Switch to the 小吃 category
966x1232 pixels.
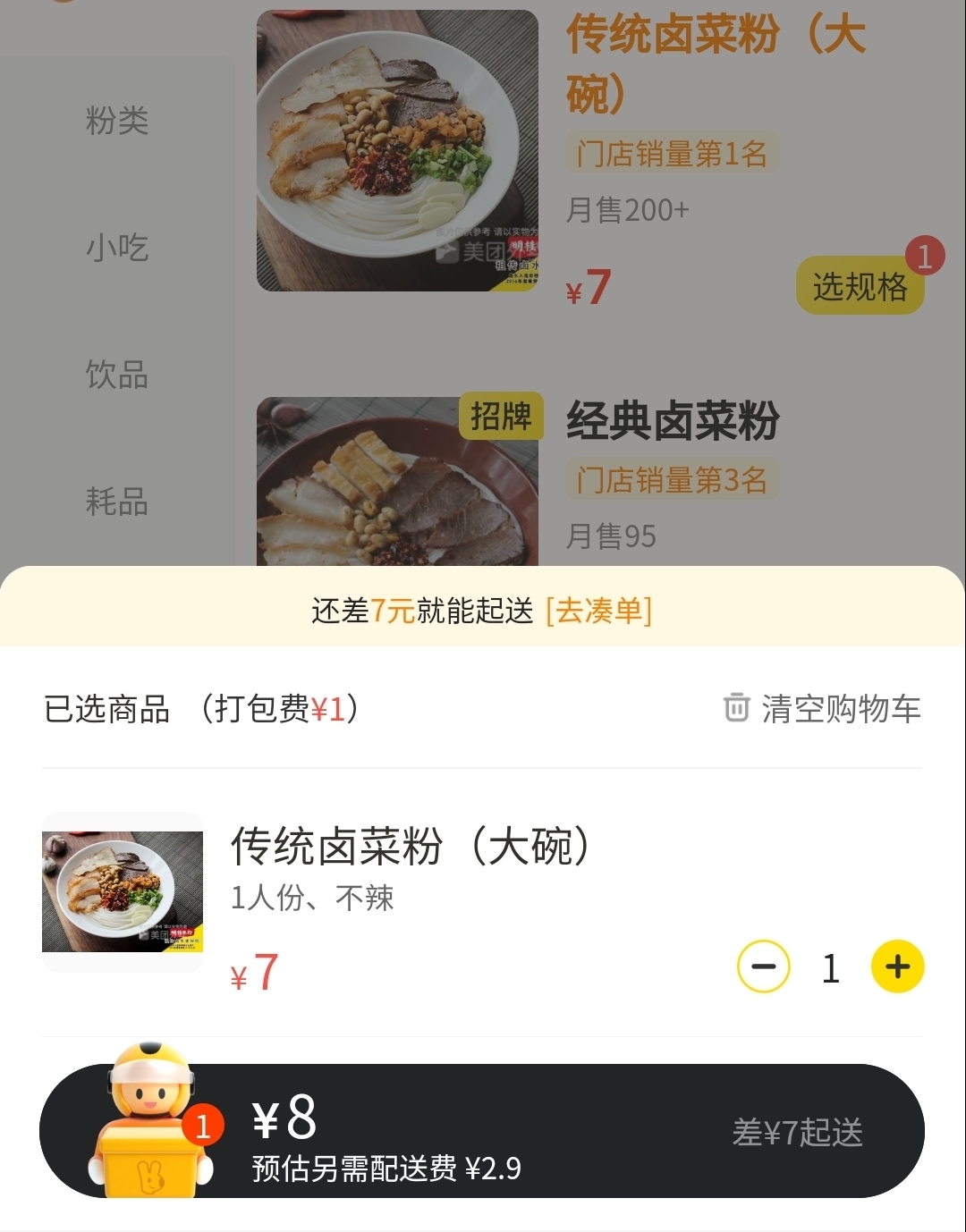click(x=117, y=248)
